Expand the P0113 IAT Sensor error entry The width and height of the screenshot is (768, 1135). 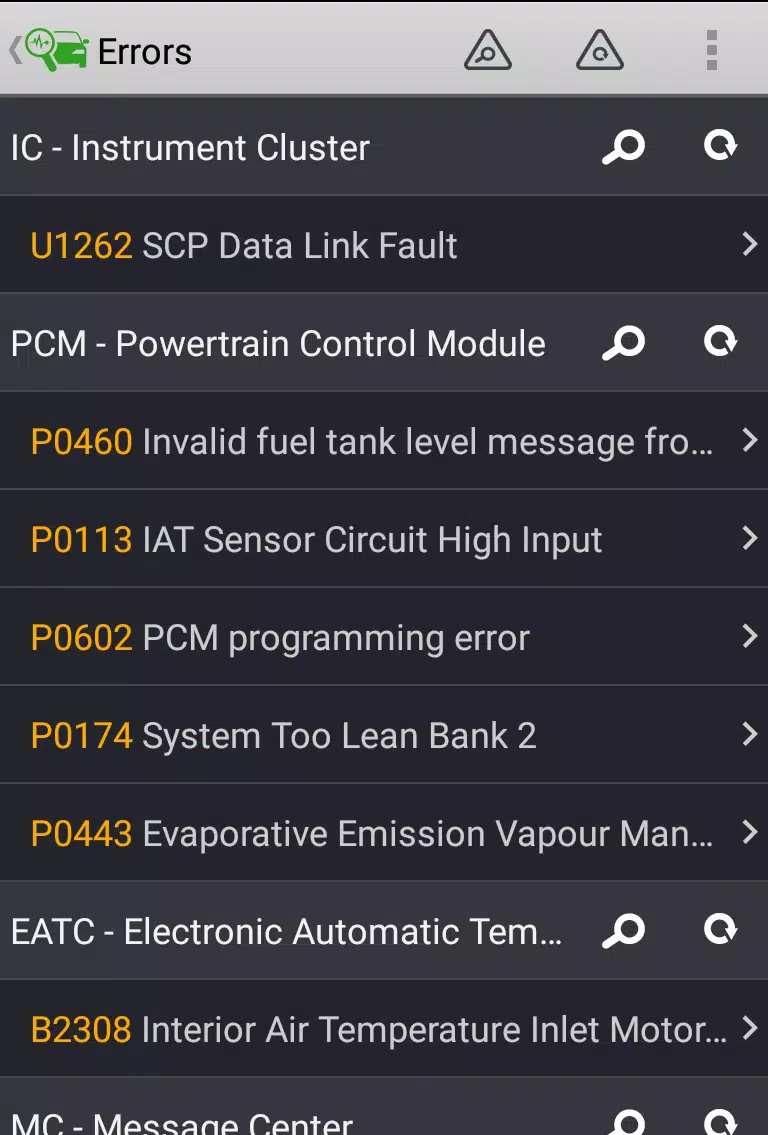(384, 539)
